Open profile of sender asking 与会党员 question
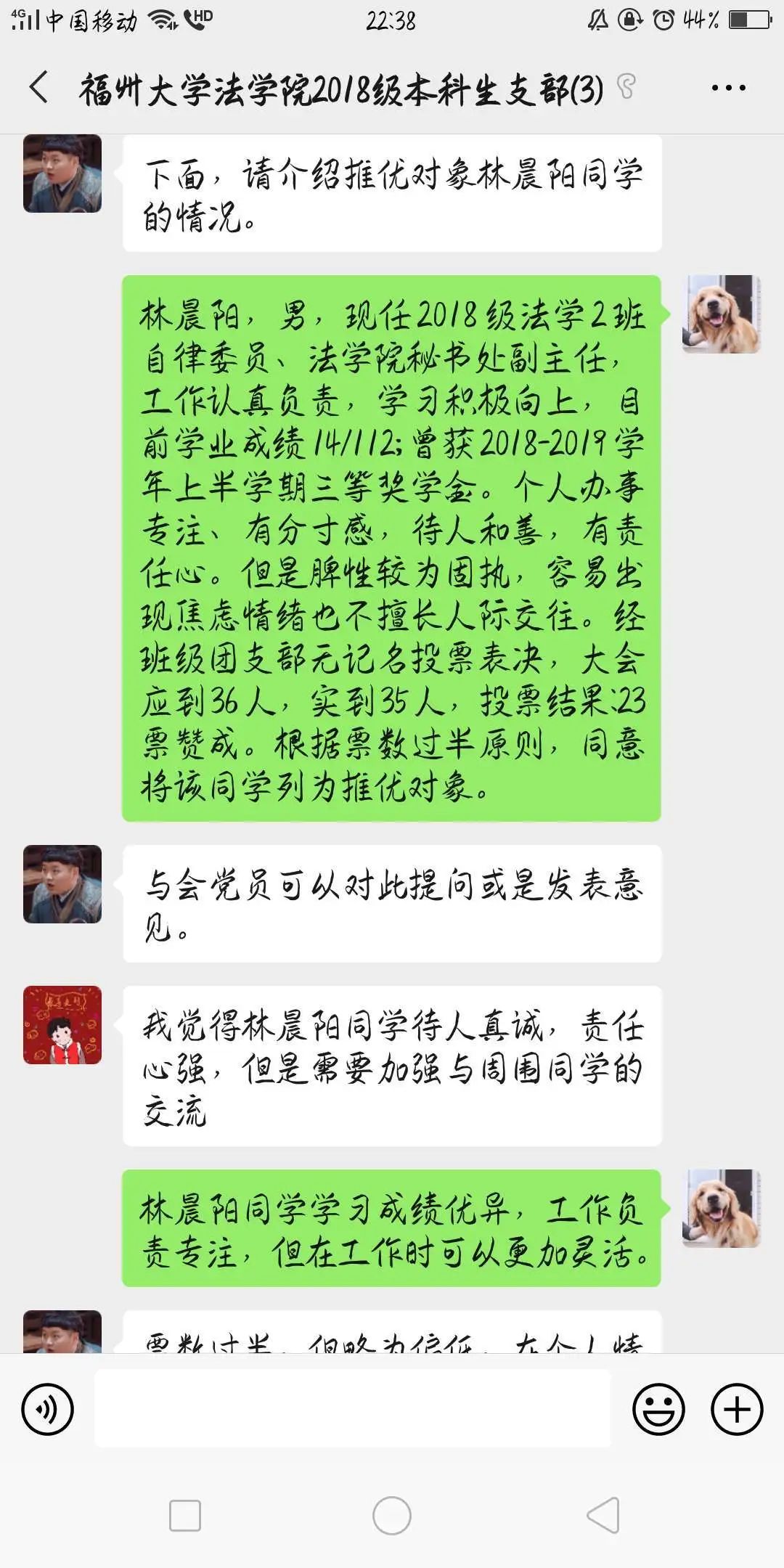The width and height of the screenshot is (784, 1568). [x=62, y=884]
